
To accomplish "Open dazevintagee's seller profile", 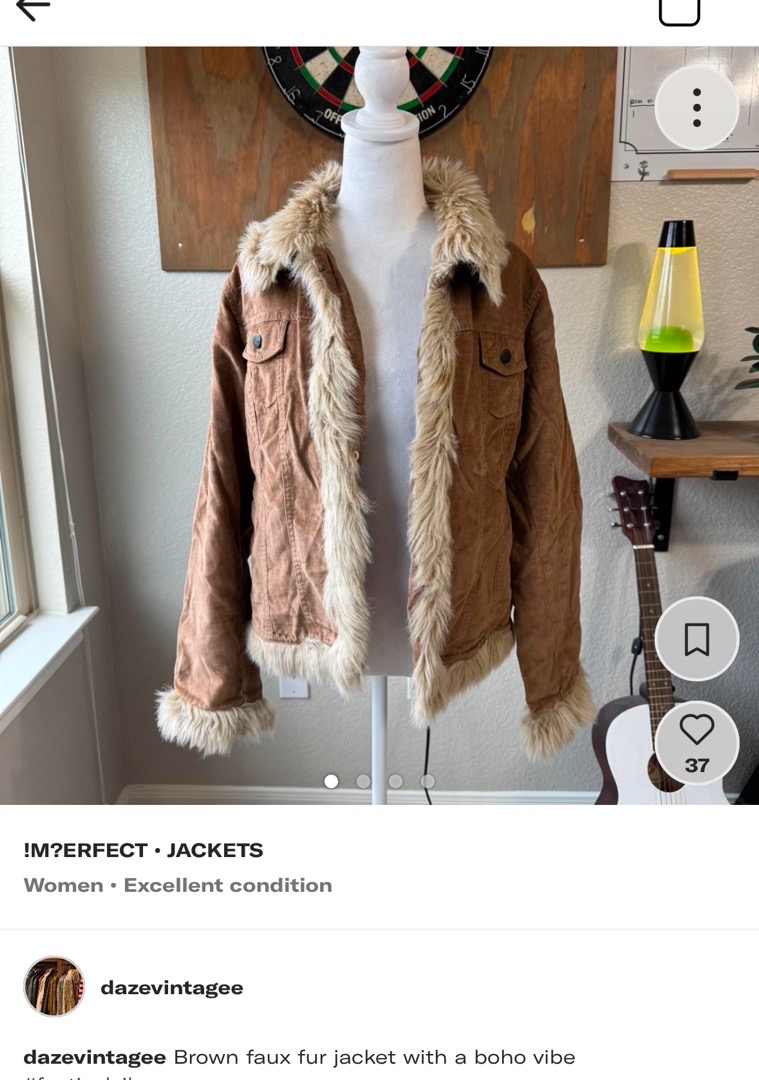I will [171, 987].
